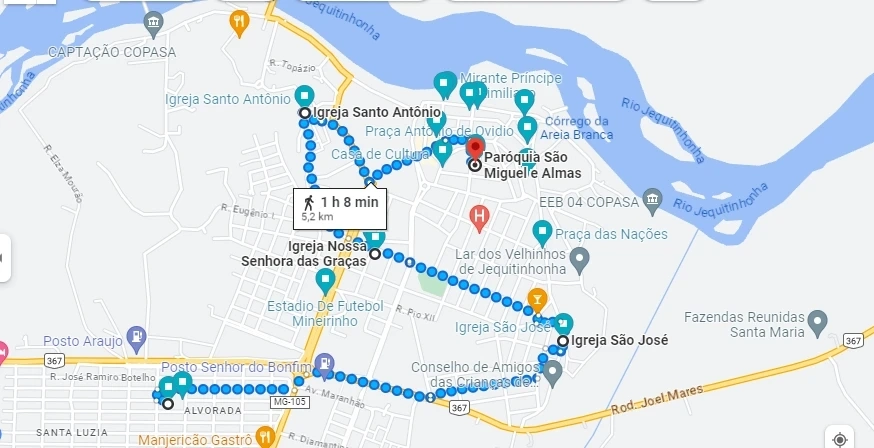Open the Córrego da Areia Branca pin
This screenshot has height=448, width=874.
click(x=528, y=128)
